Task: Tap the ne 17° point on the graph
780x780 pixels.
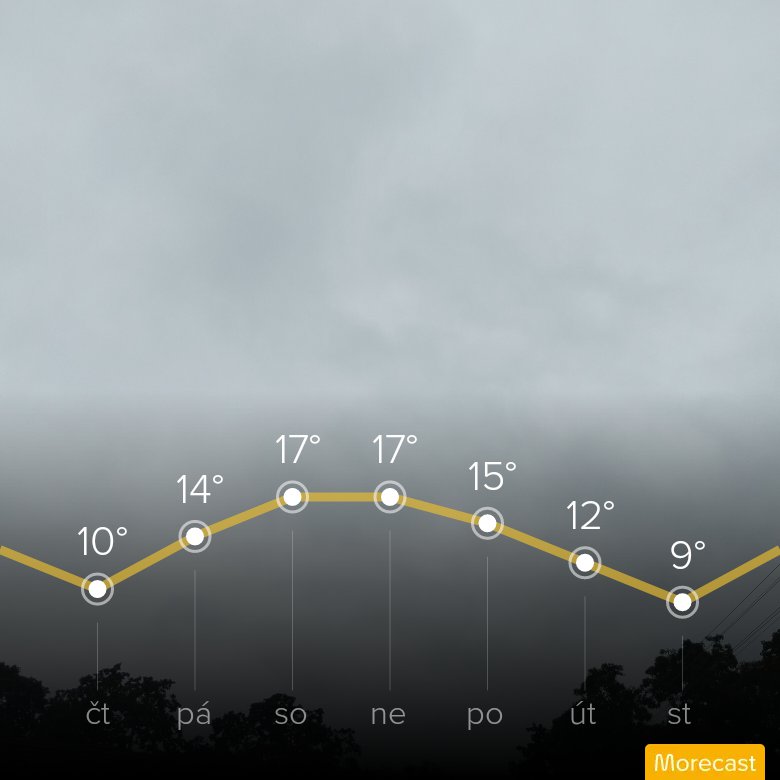Action: pos(390,496)
